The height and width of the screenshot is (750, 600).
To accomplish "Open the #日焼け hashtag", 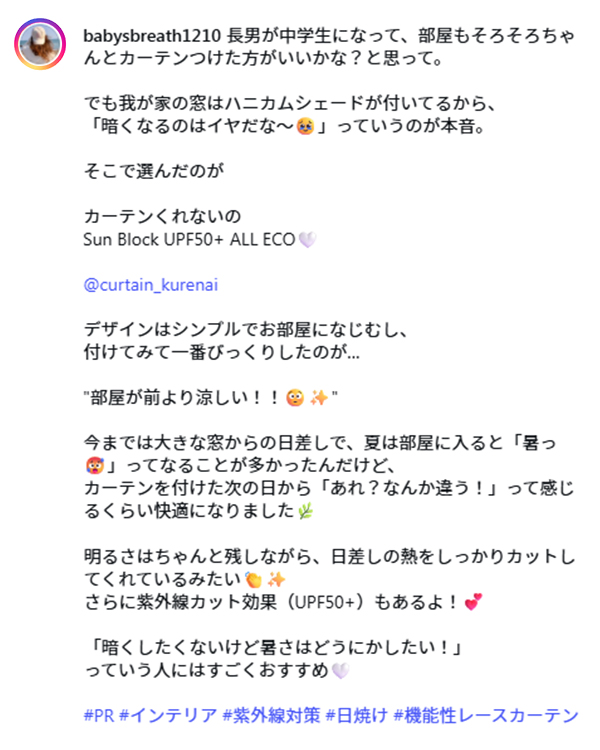I will point(357,716).
